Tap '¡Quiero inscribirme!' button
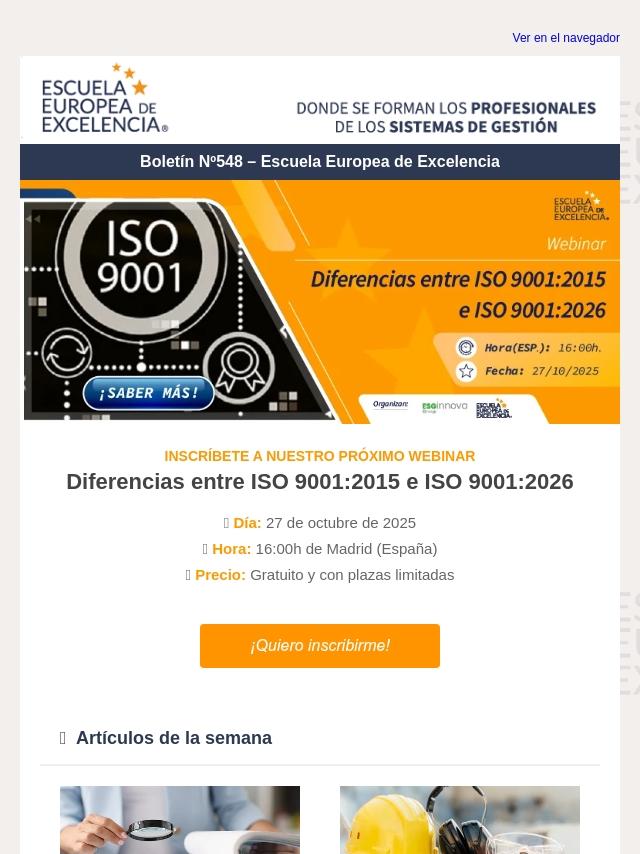640x854 pixels. click(320, 646)
